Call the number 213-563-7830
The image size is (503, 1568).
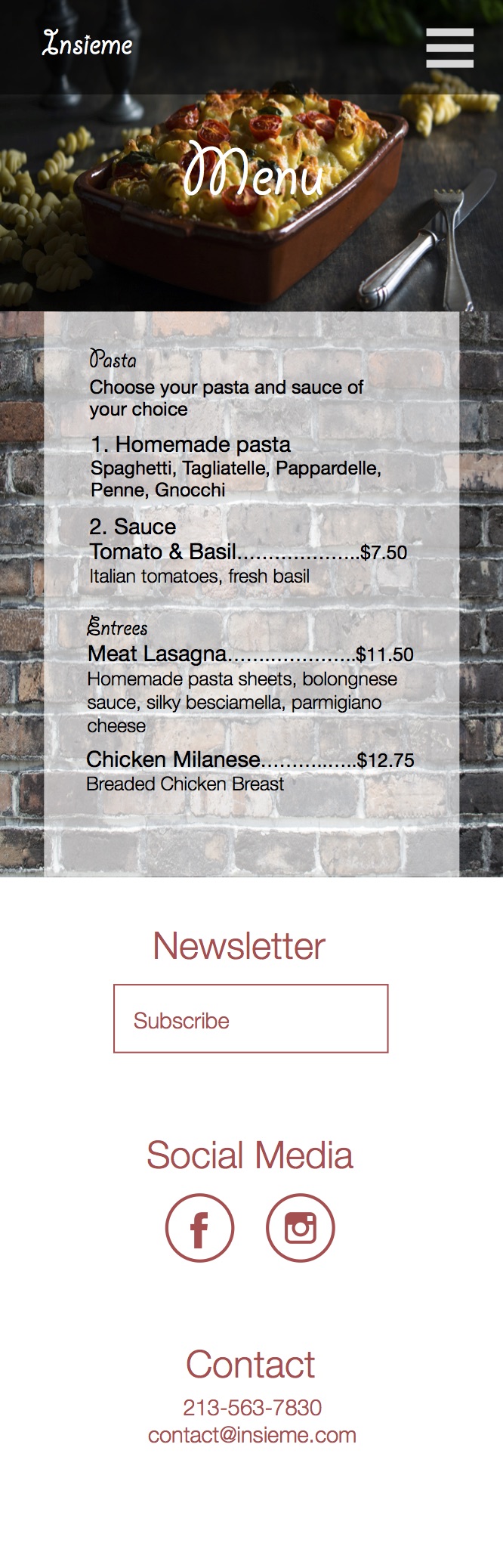[x=252, y=1407]
